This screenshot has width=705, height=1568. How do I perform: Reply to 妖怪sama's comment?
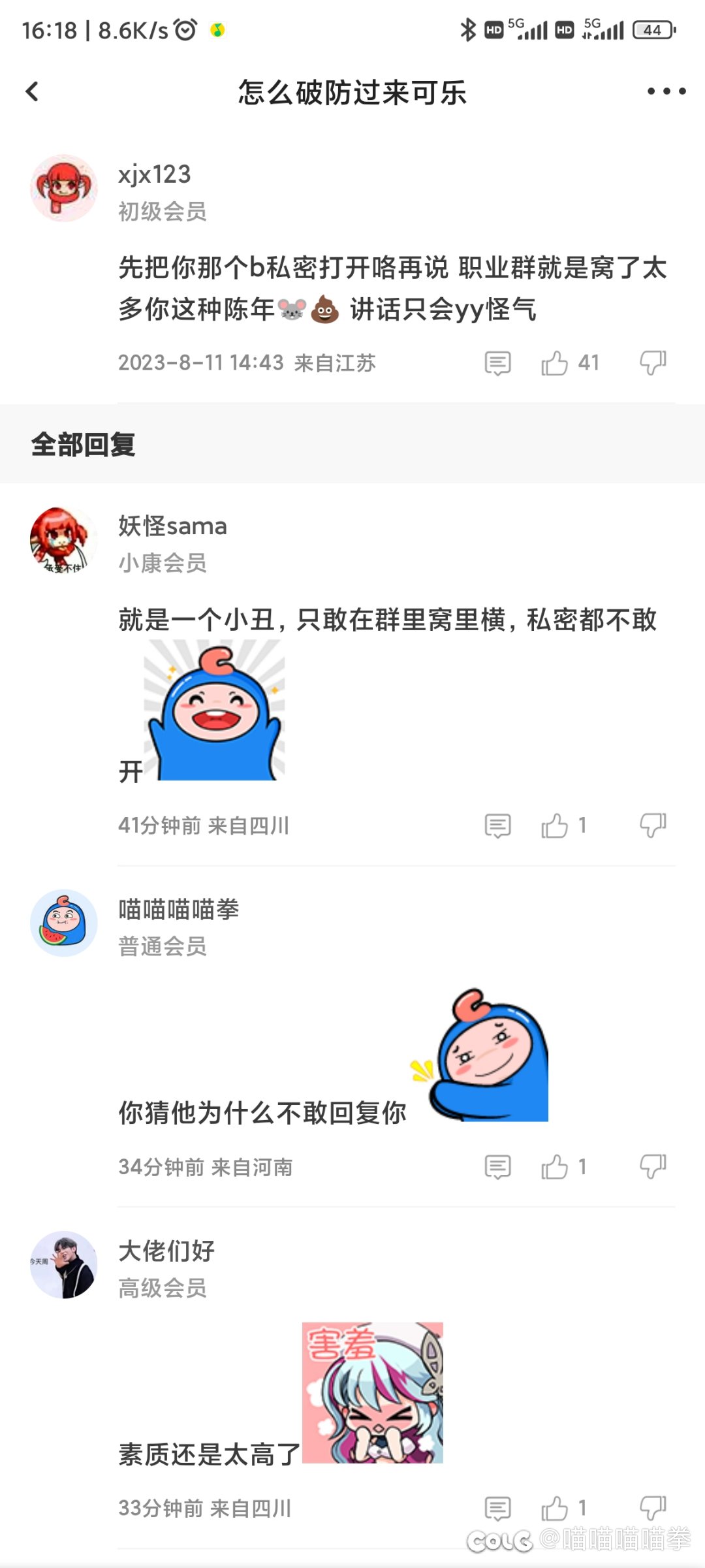tap(497, 826)
